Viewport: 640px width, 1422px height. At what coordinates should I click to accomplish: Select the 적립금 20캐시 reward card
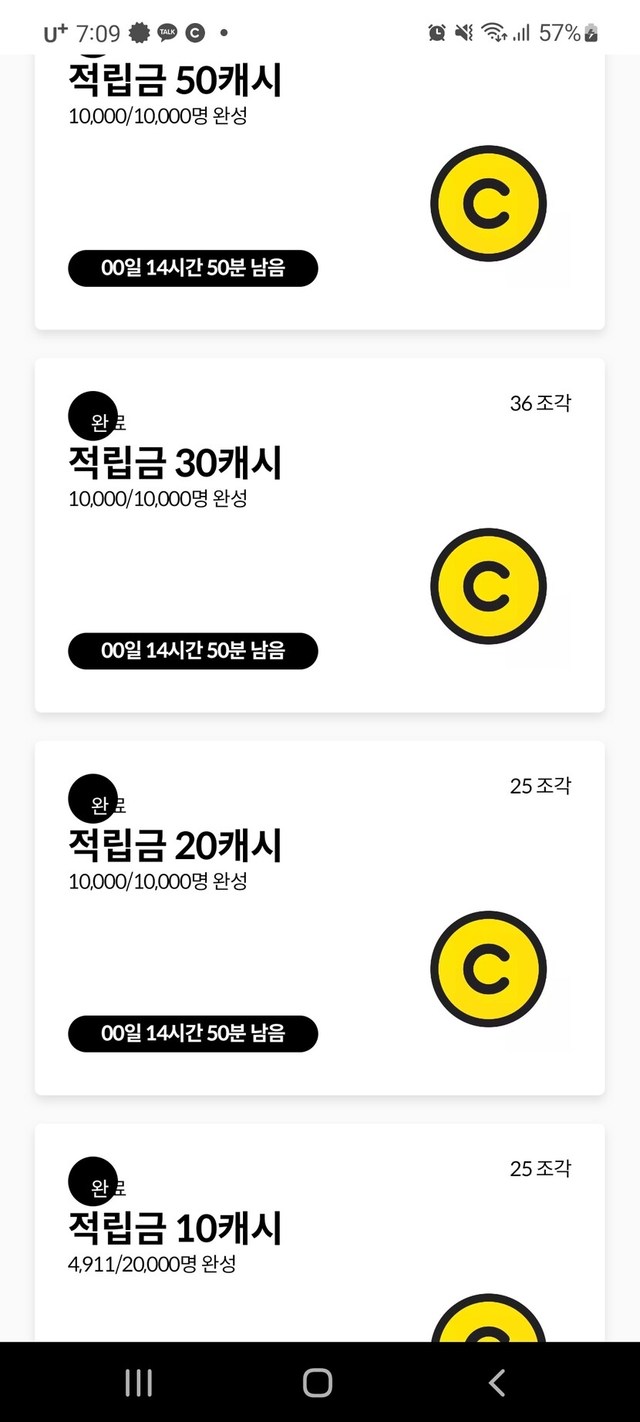[x=320, y=918]
